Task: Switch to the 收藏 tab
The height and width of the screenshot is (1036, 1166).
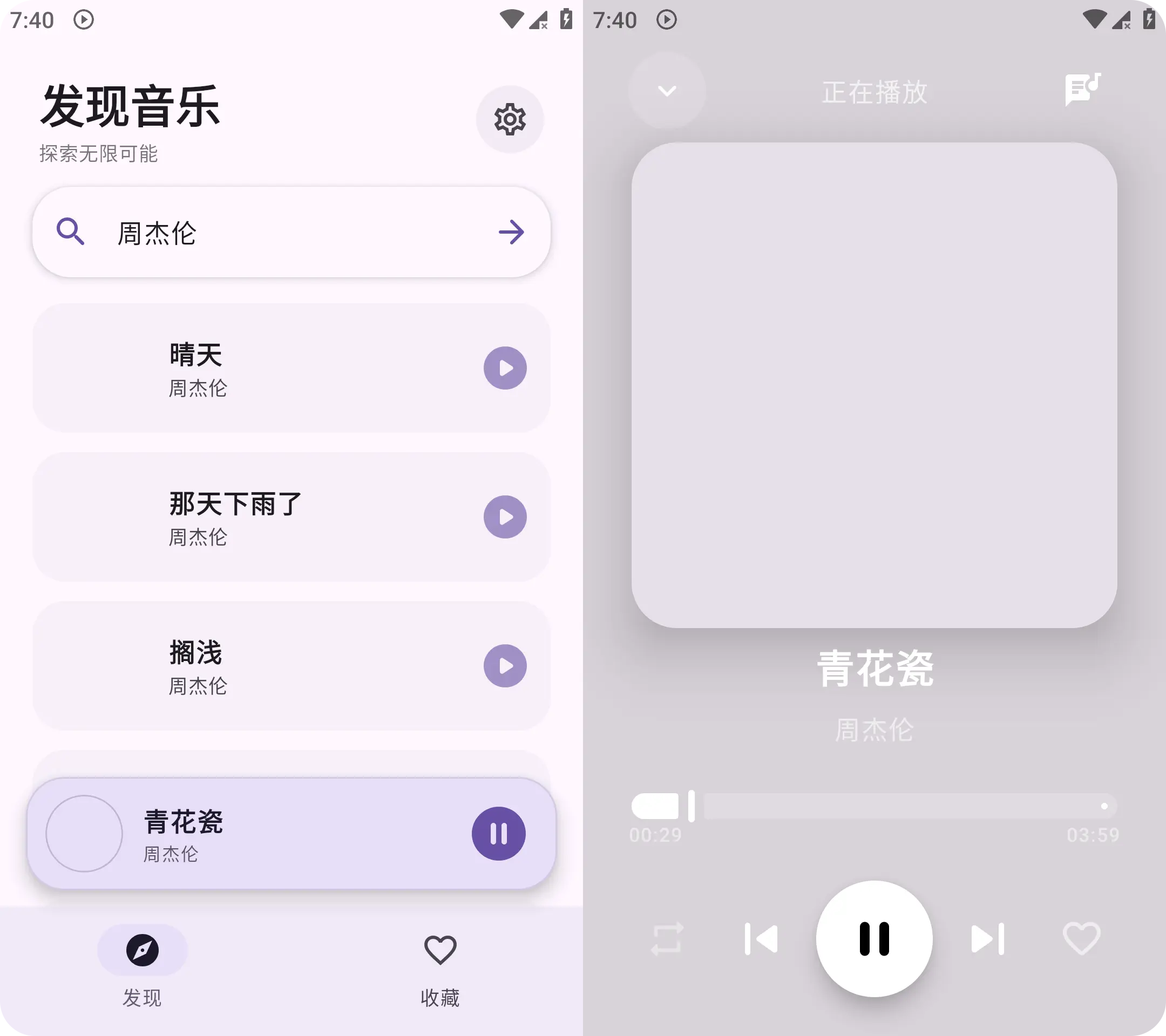Action: pyautogui.click(x=440, y=965)
